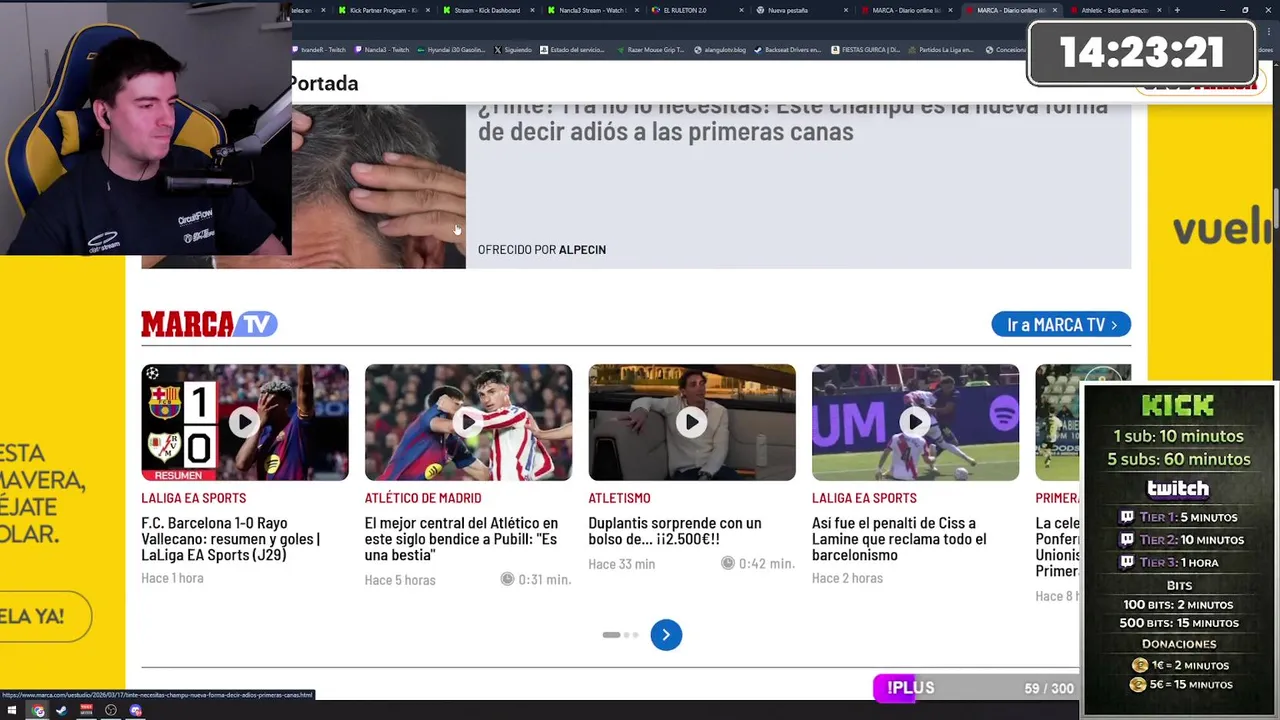
Task: Open headline 'F.C. Barcelona 1-0 Rayo Vallecano: resumen y goles'
Action: [x=230, y=538]
